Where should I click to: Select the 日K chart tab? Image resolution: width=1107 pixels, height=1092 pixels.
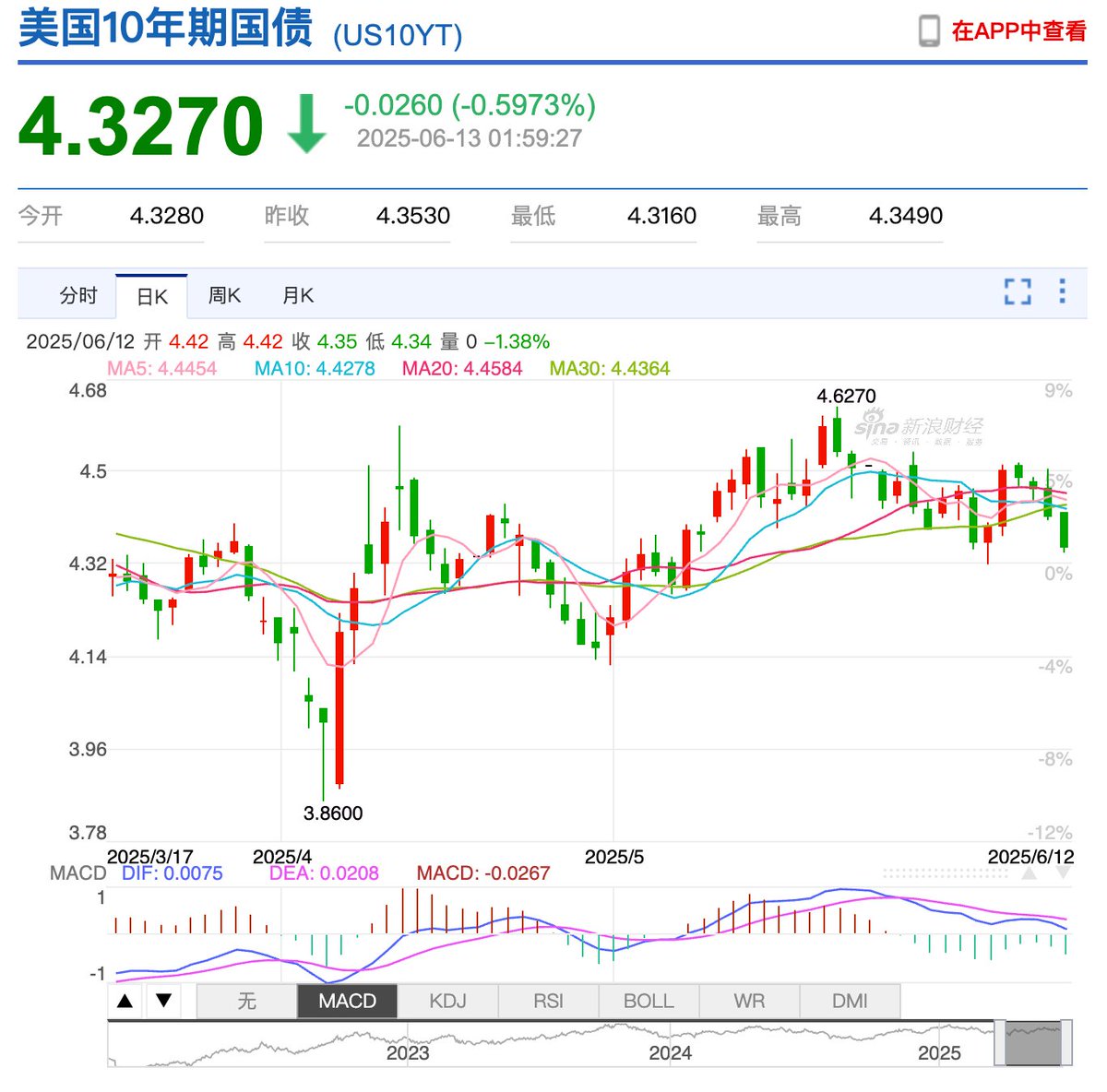tap(152, 296)
